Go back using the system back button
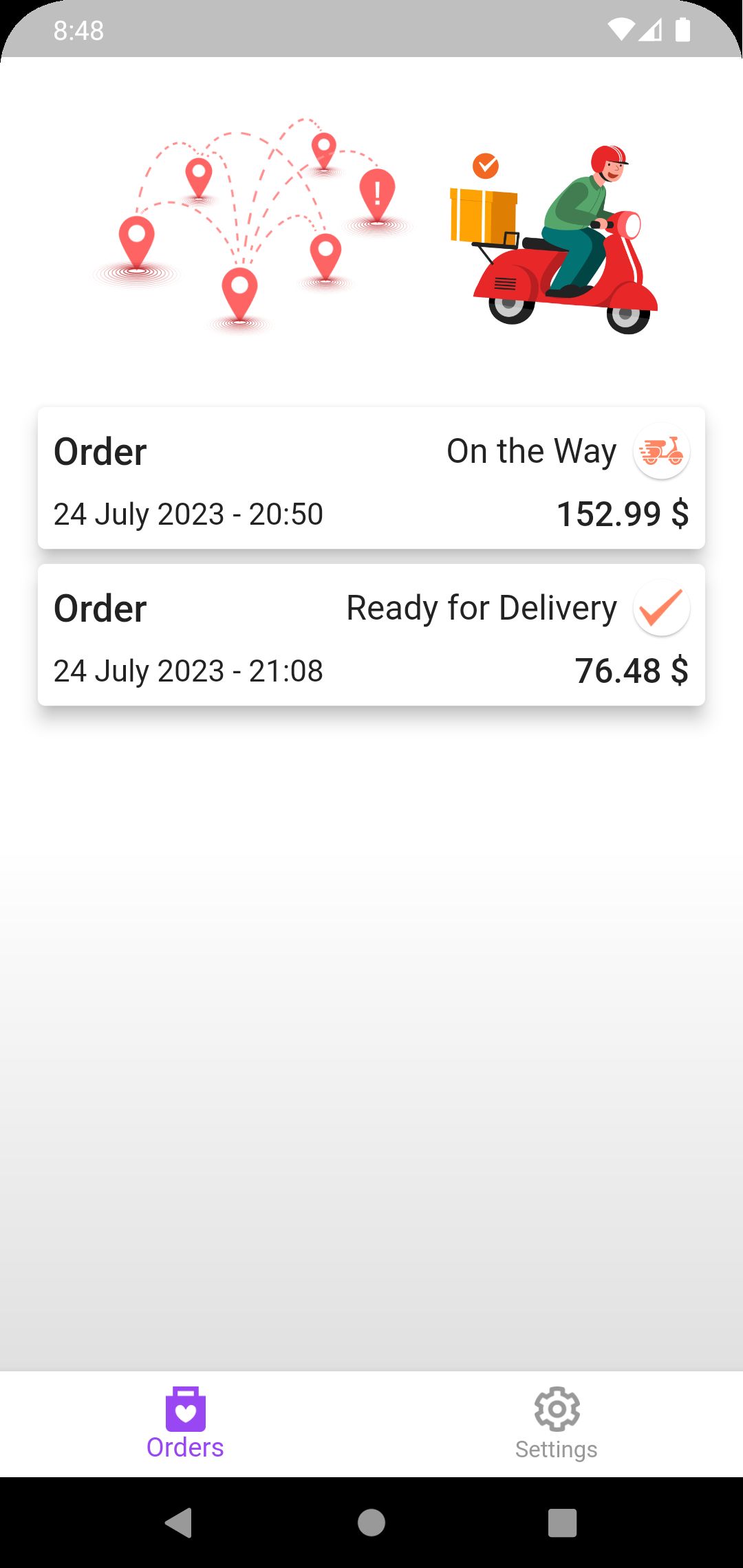The height and width of the screenshot is (1568, 743). 179,1523
